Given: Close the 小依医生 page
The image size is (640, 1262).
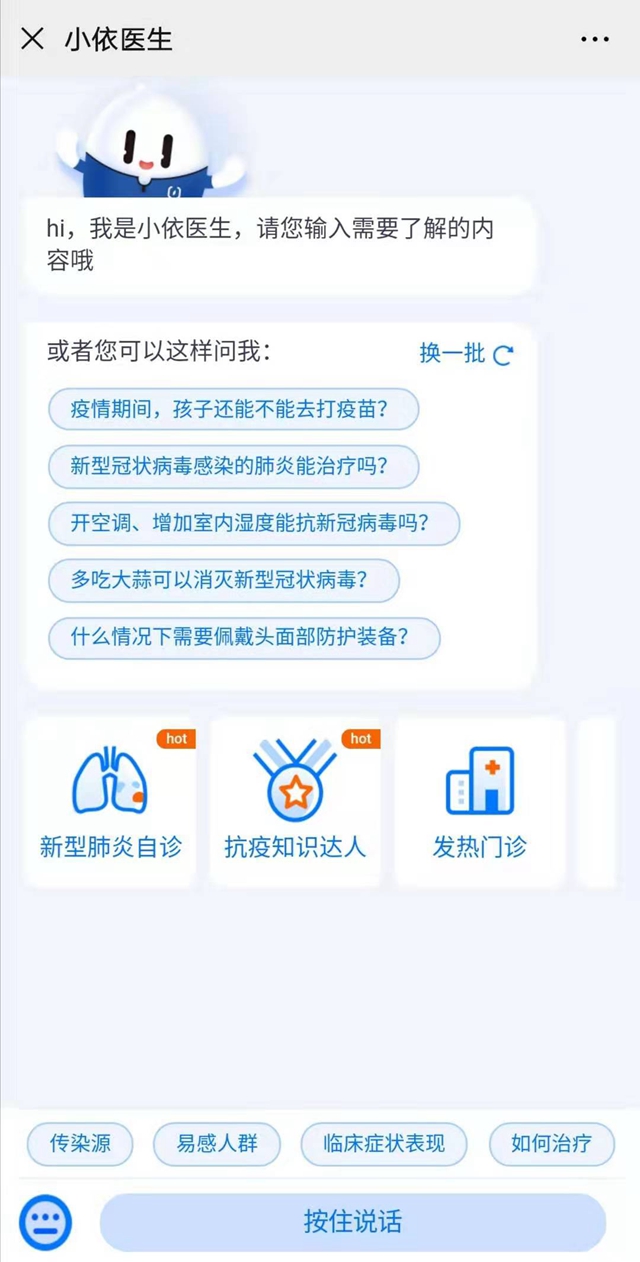Looking at the screenshot, I should pos(33,39).
